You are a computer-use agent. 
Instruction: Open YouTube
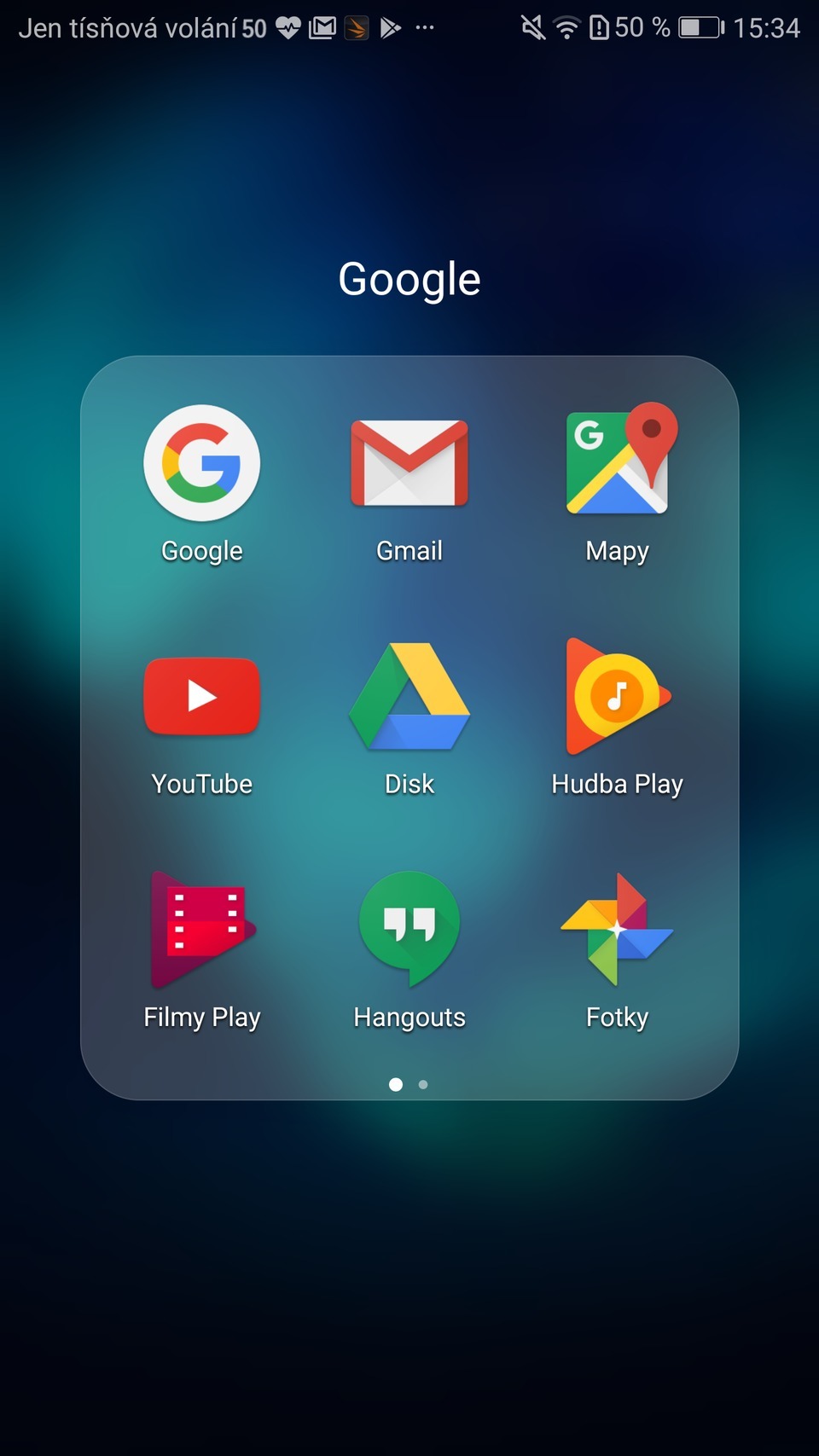(x=201, y=695)
